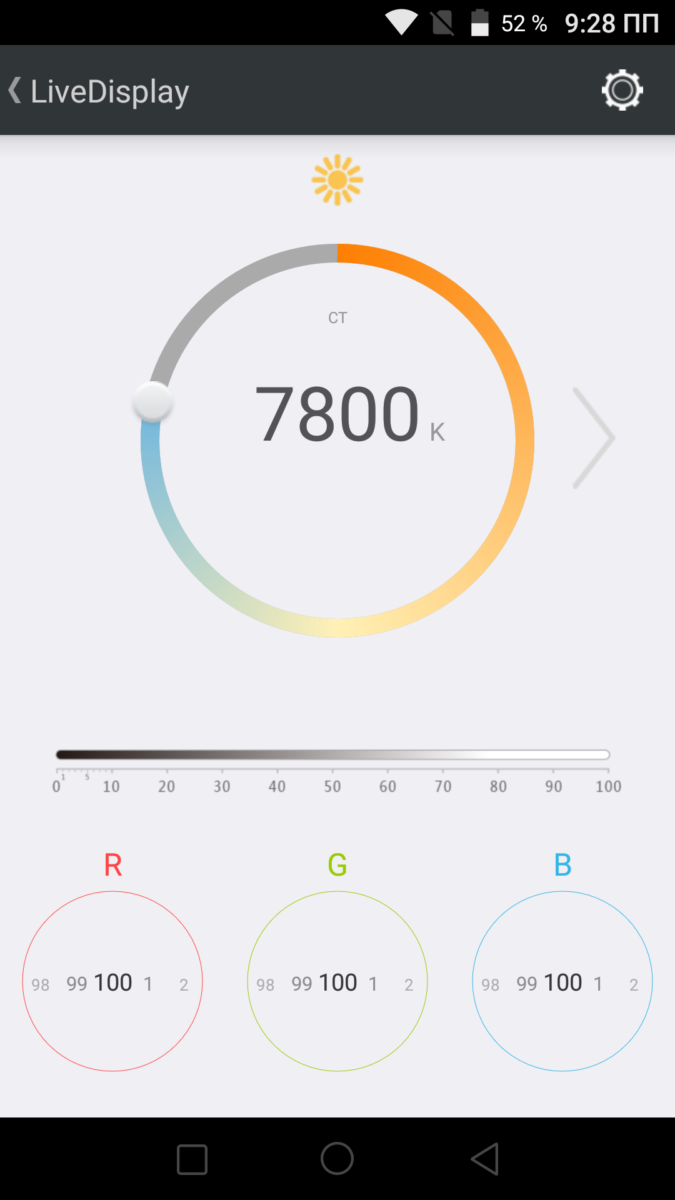
Task: Go to the next page arrow
Action: pyautogui.click(x=594, y=438)
